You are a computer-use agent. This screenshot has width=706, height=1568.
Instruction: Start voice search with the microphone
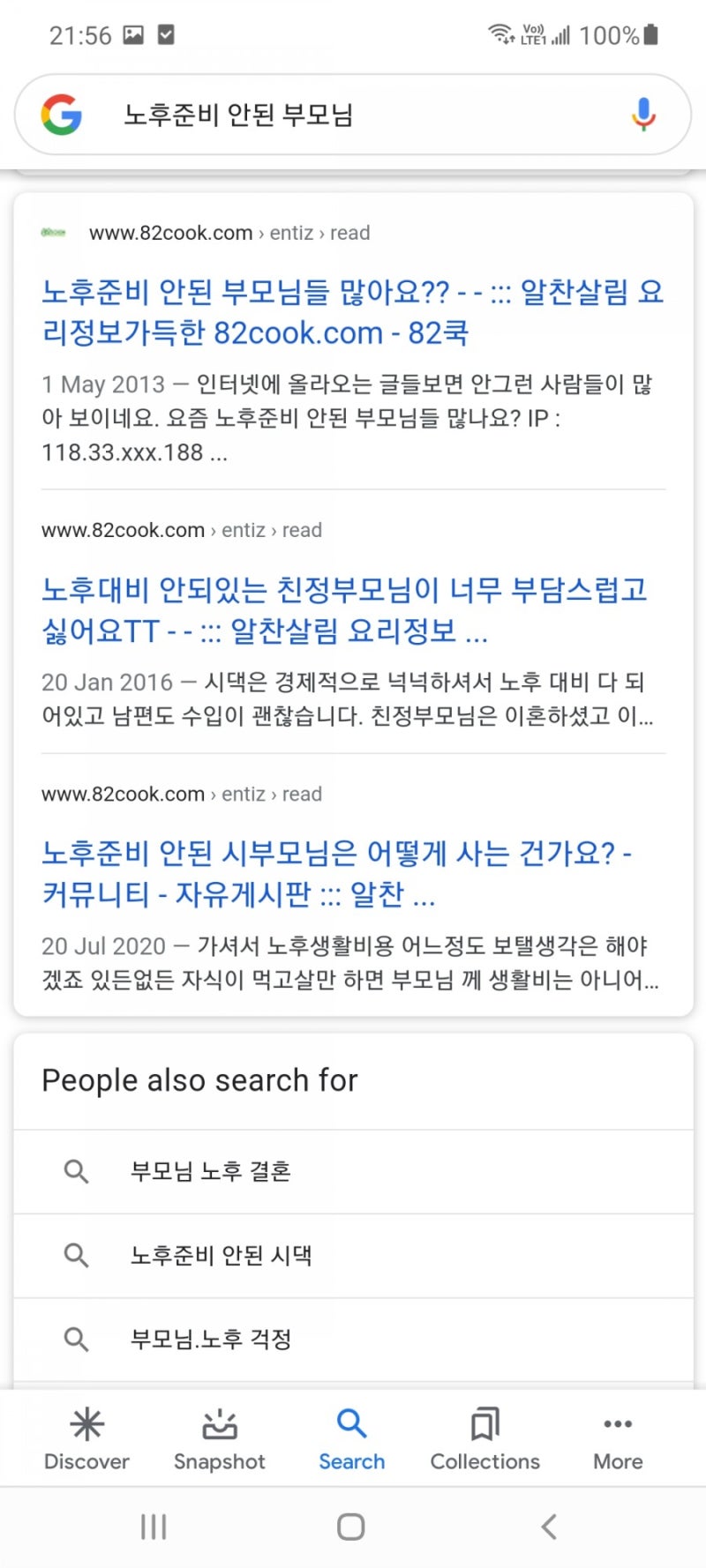click(643, 115)
